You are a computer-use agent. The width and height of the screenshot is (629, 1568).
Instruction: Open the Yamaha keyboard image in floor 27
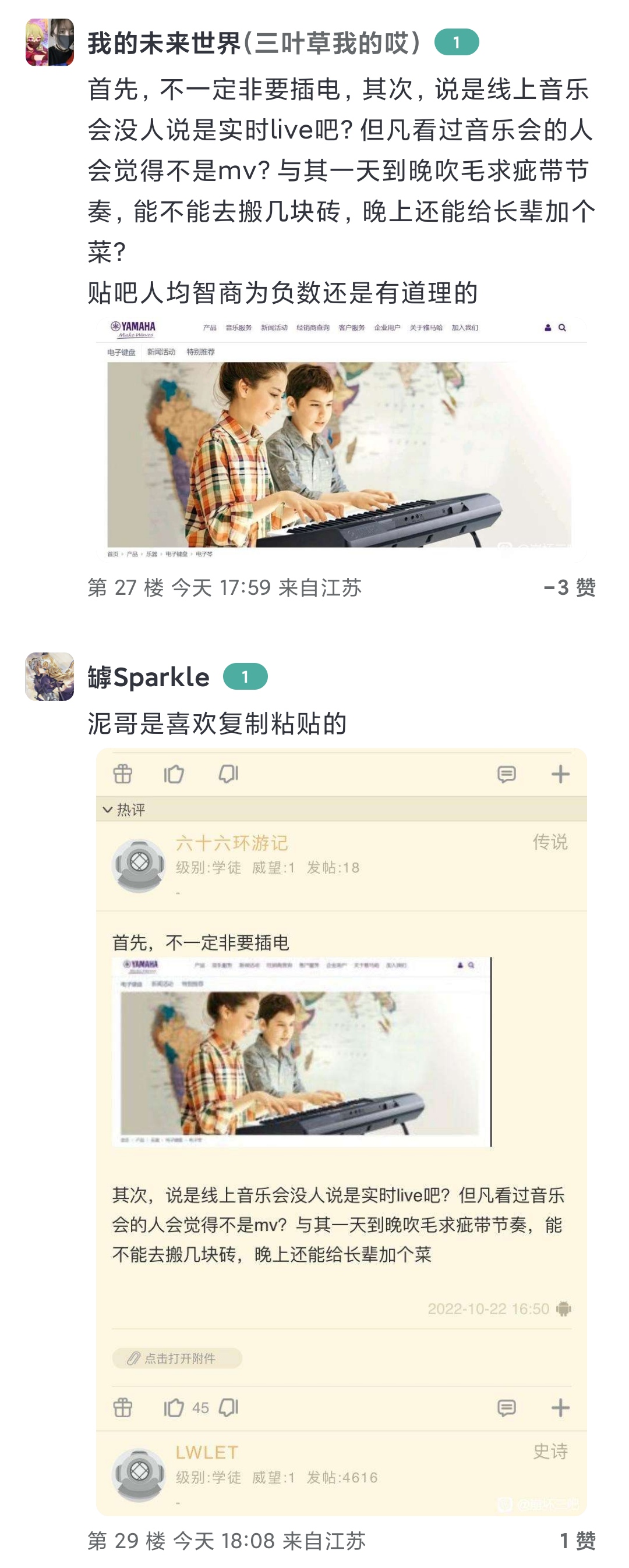(340, 439)
